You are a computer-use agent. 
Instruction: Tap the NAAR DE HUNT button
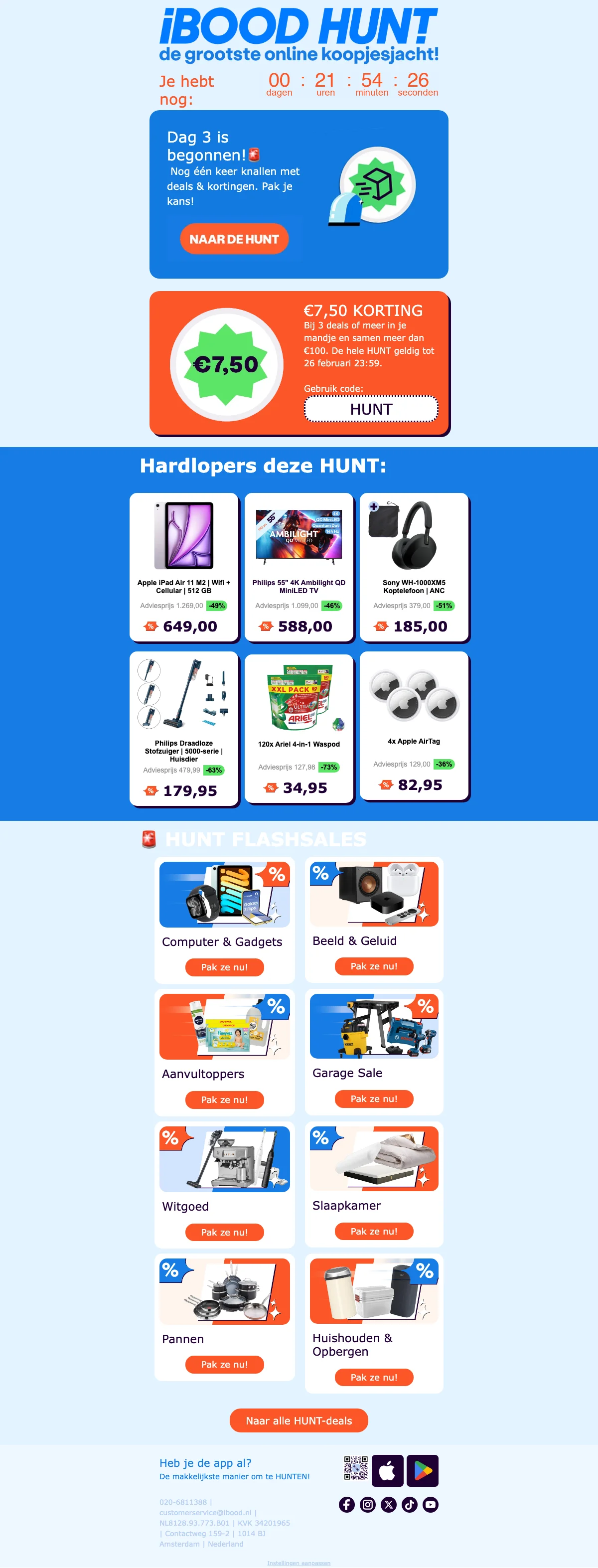(234, 239)
